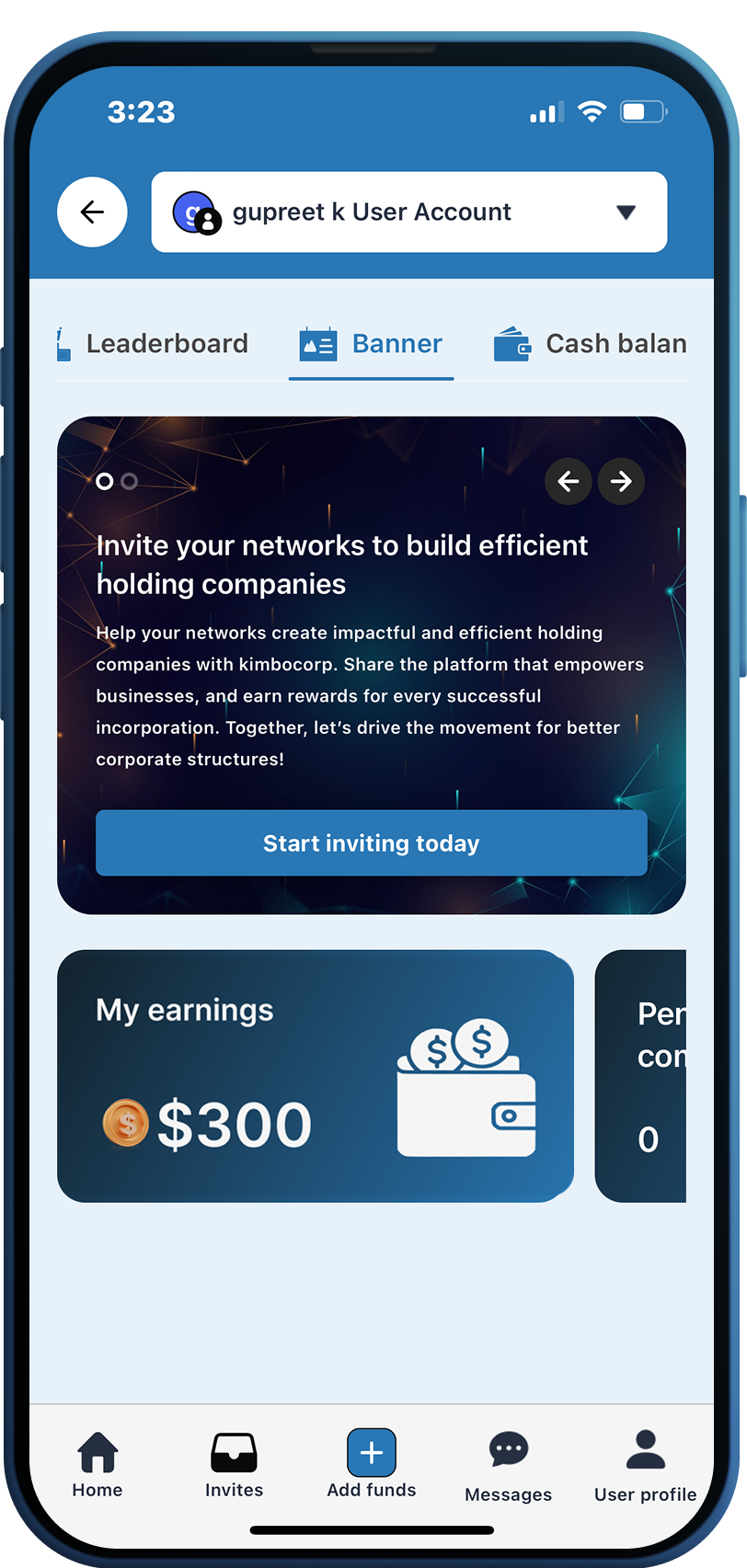
Task: Advance to the next banner slide
Action: [621, 481]
